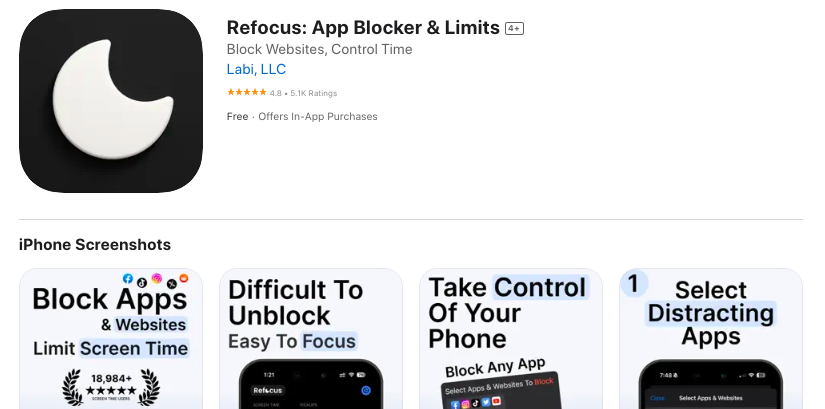Screen dimensions: 825x409
Task: View the Take Control Of Your Phone screenshot
Action: coord(511,340)
